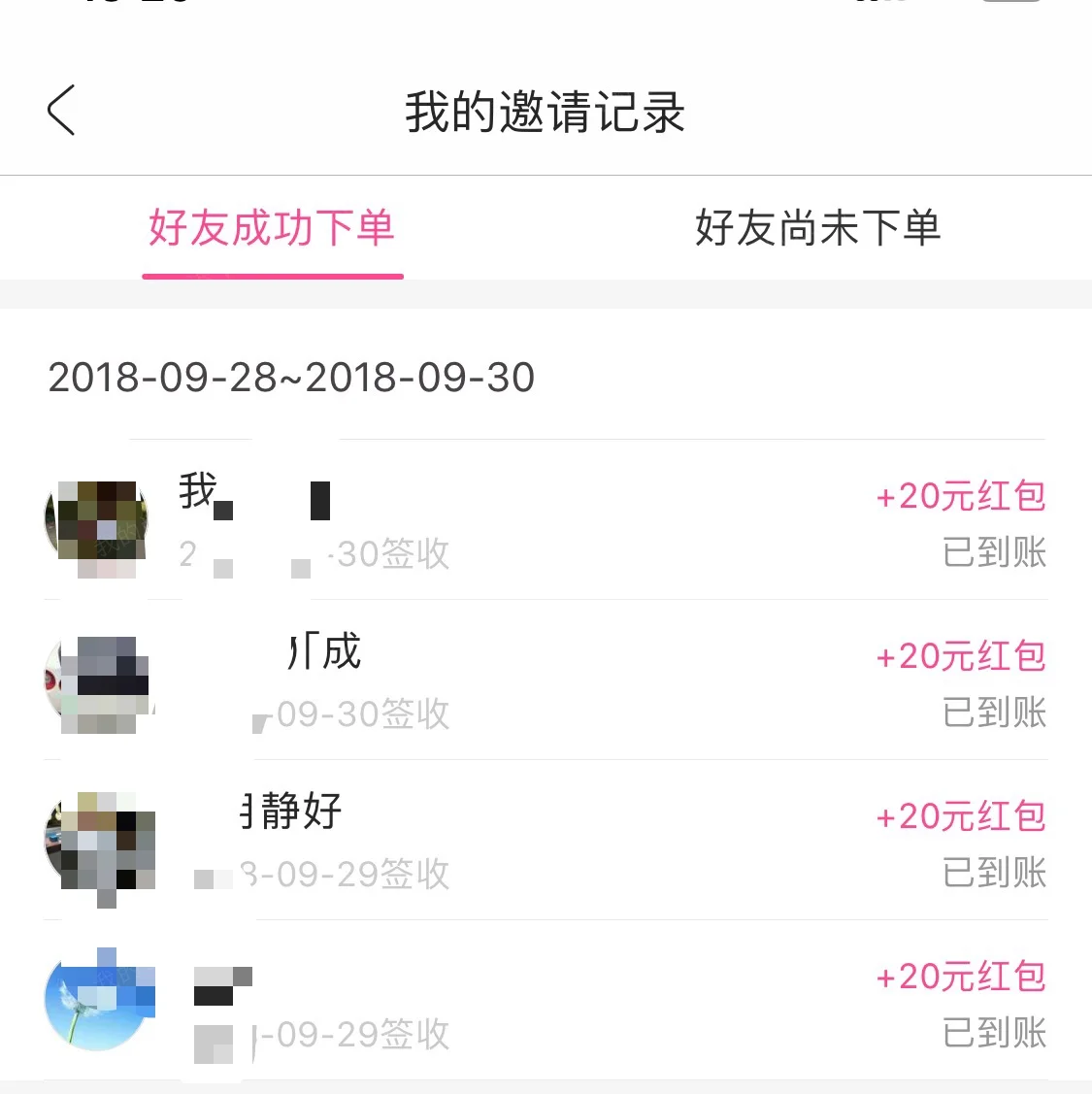Select the 好友成功下单 tab
1092x1094 pixels.
pos(272,229)
